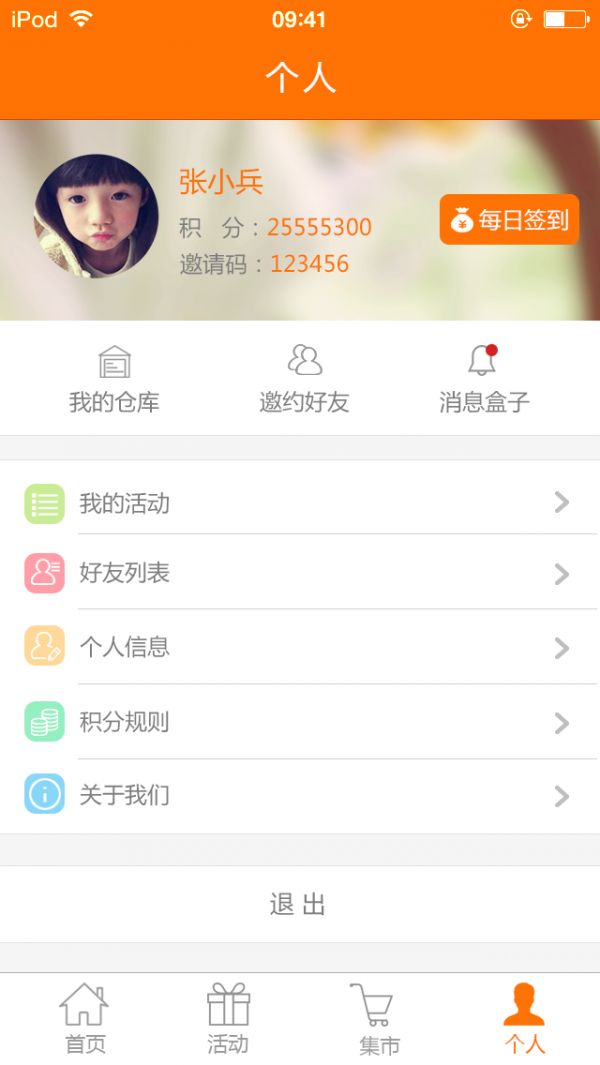Tap the profile avatar photo
600x1065 pixels.
pos(96,216)
